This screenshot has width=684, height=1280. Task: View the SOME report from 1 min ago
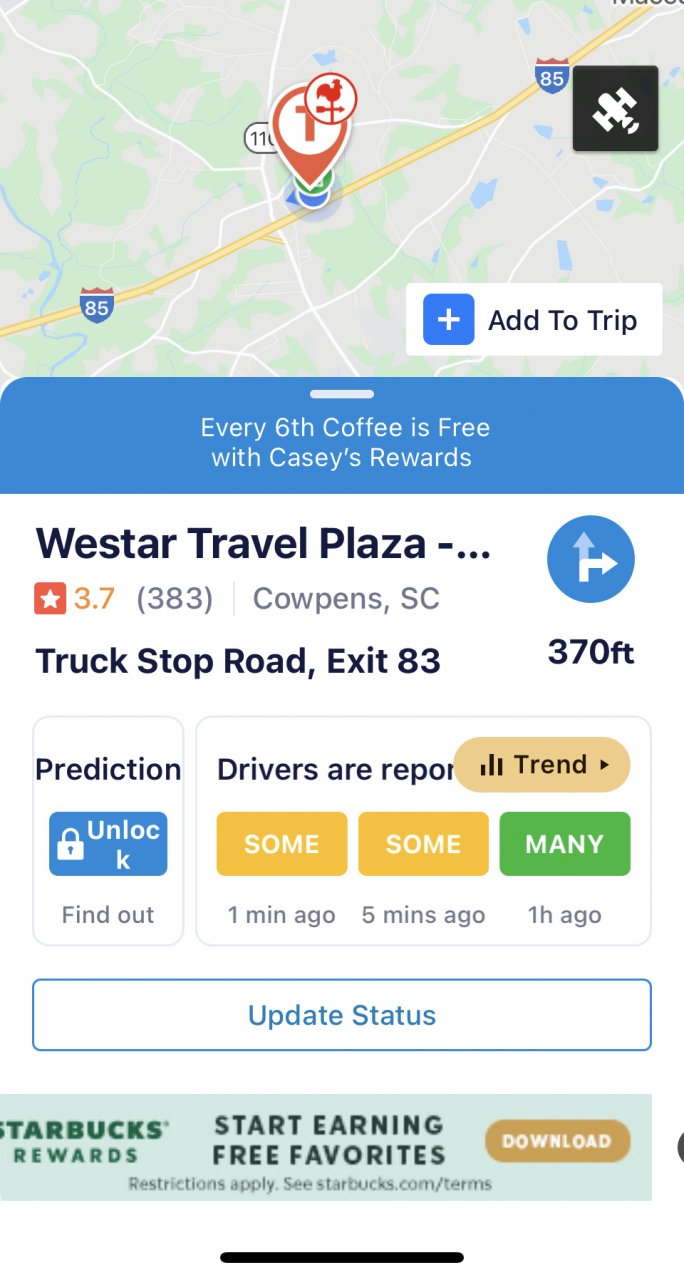tap(282, 844)
